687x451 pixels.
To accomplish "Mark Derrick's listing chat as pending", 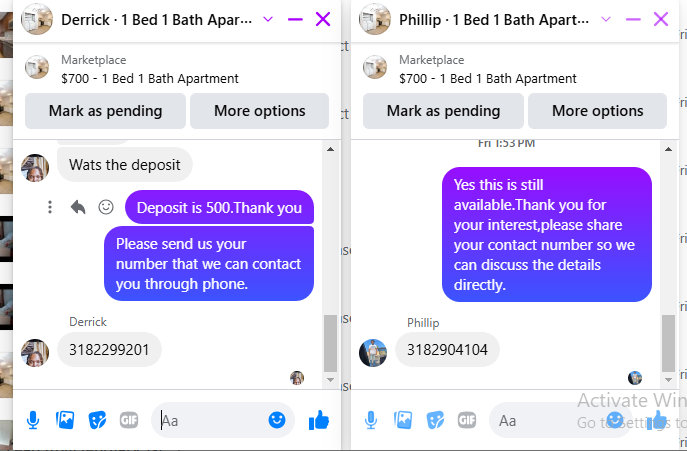I will 105,111.
